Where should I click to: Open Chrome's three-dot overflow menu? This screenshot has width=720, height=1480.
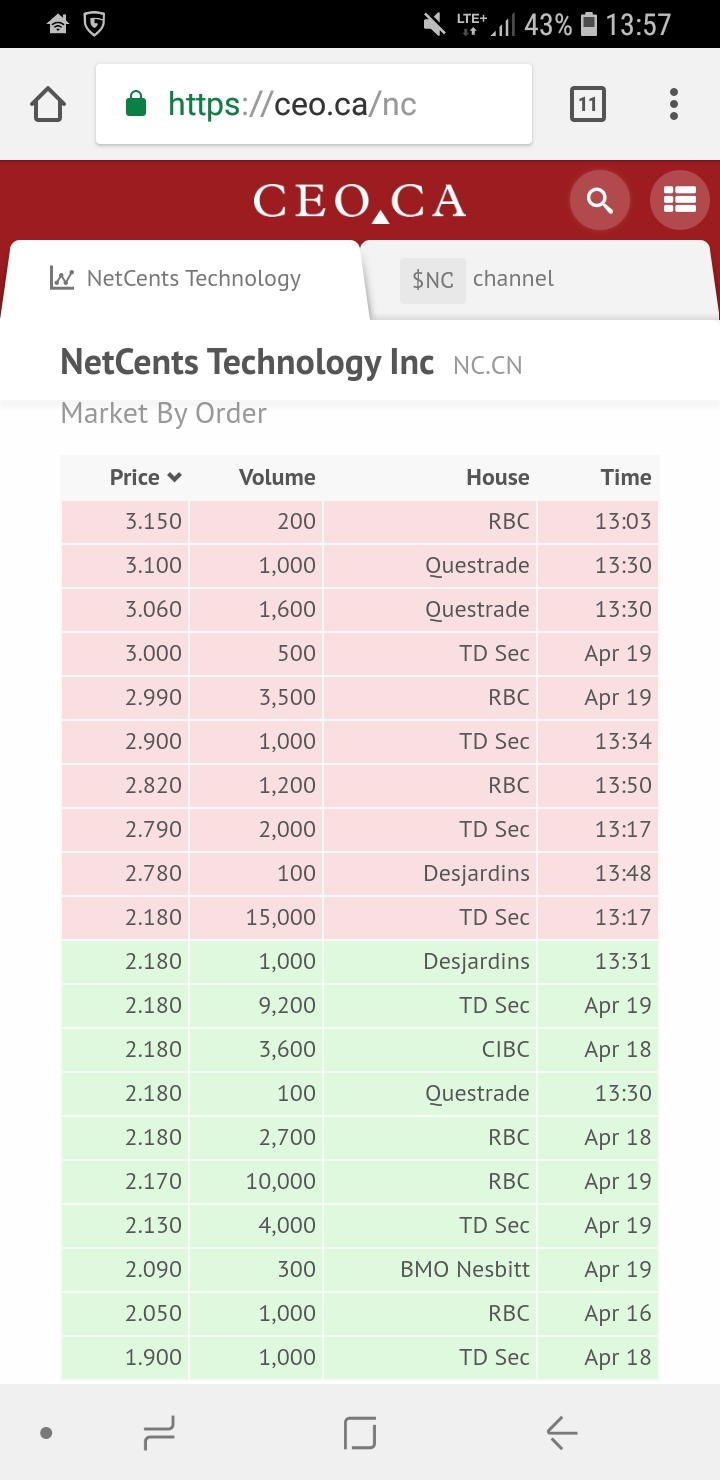coord(674,104)
